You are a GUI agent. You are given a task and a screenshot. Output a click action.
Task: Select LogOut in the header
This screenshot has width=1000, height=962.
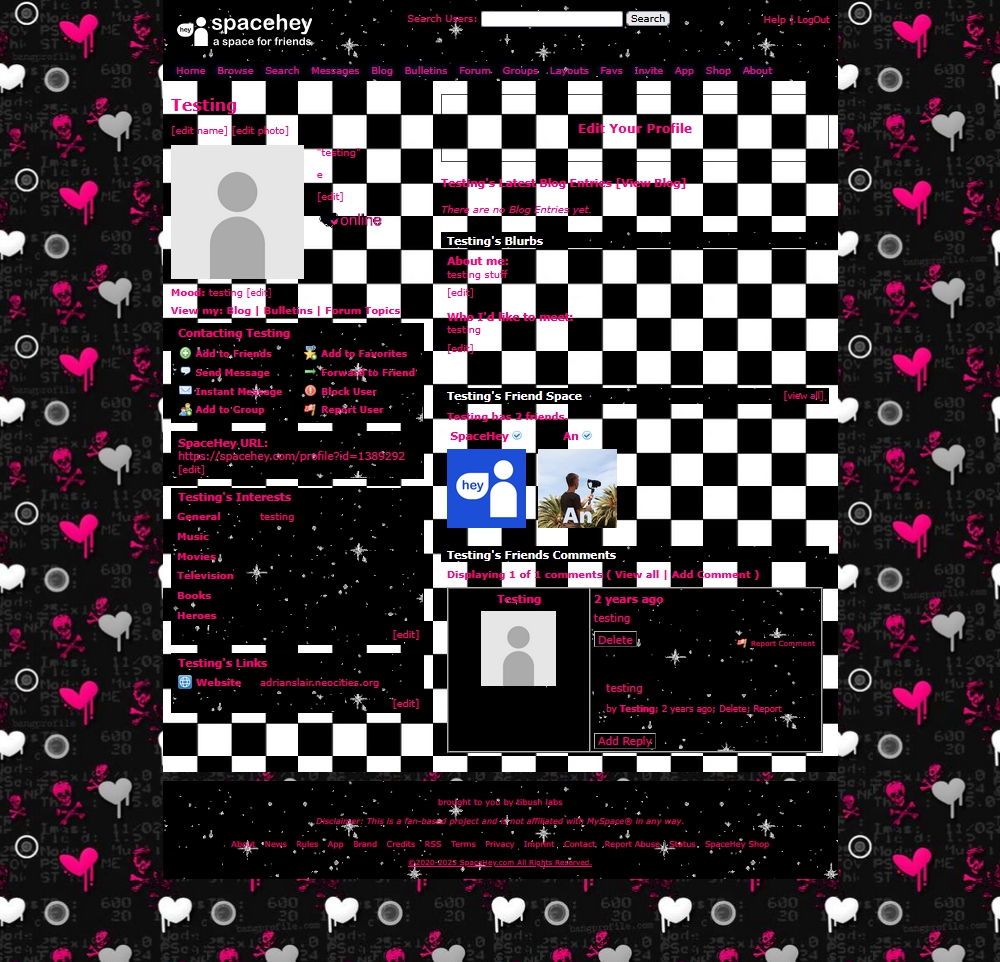(x=813, y=20)
